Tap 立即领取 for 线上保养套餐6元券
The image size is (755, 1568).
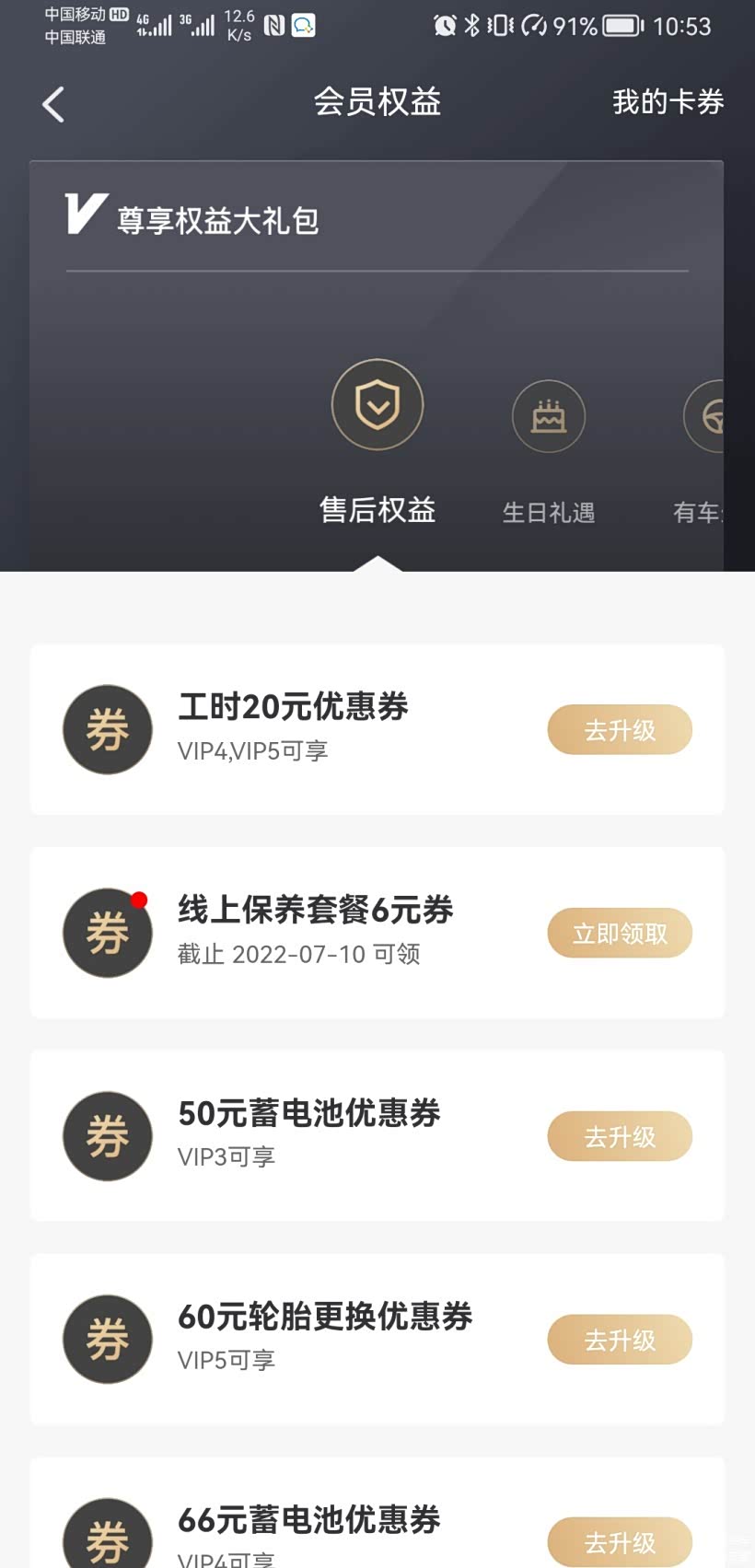(620, 933)
